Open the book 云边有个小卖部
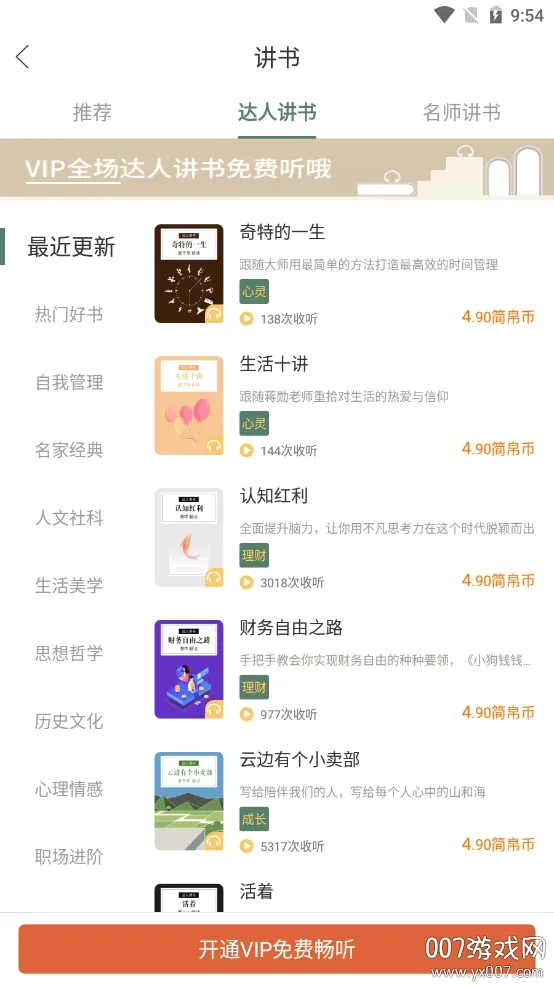554x986 pixels. [x=345, y=801]
